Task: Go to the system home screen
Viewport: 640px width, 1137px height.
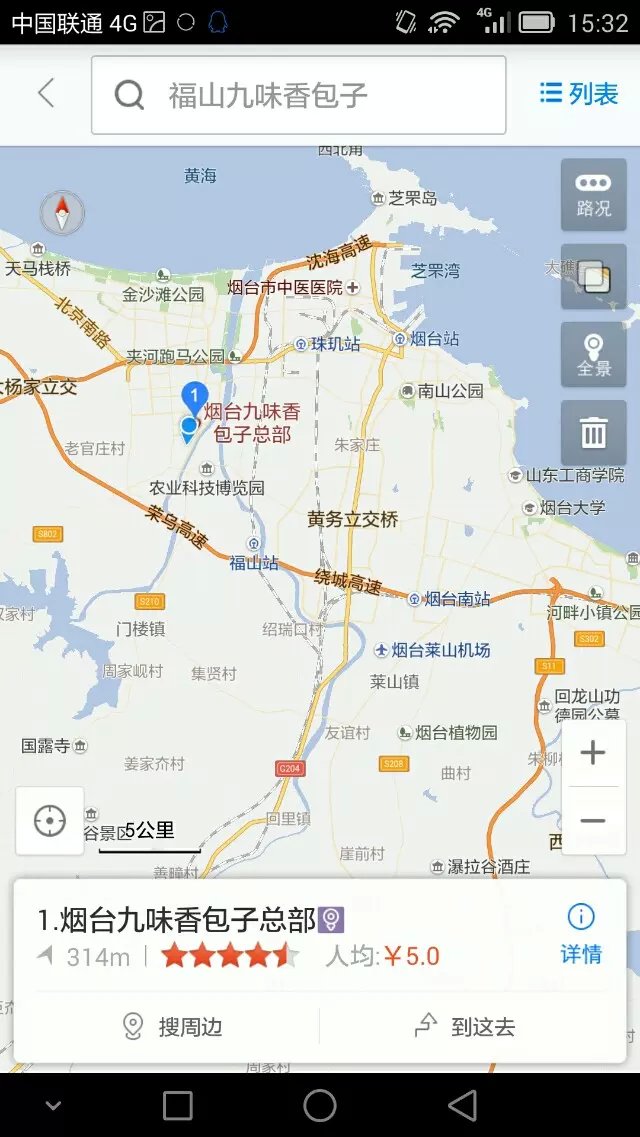Action: (x=320, y=1106)
